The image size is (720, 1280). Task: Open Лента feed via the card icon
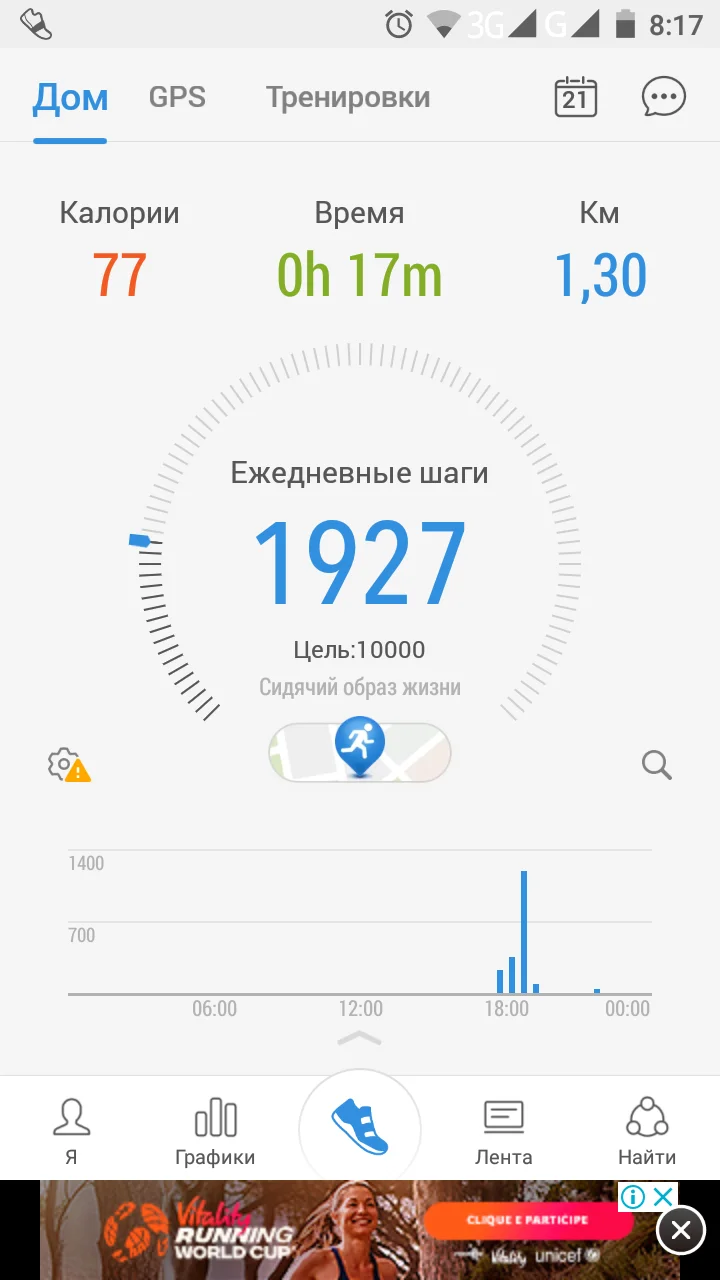pos(503,1128)
